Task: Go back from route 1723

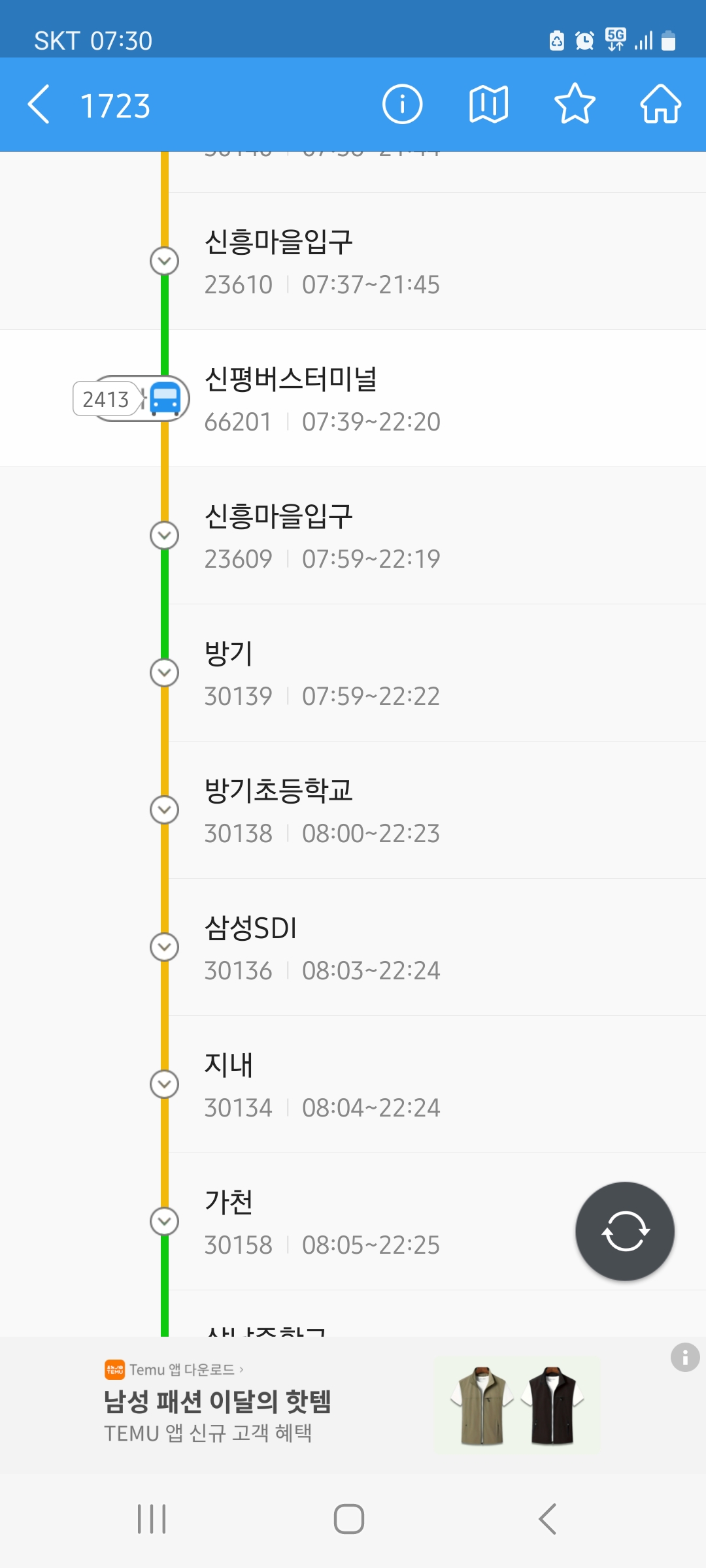Action: coord(39,105)
